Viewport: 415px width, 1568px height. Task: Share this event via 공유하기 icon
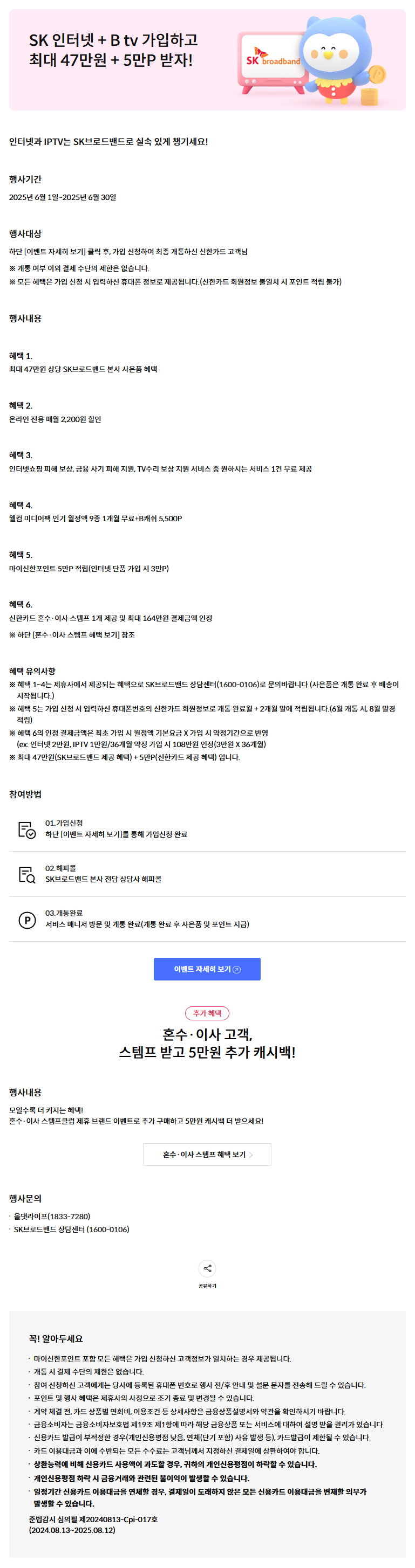point(207,1268)
